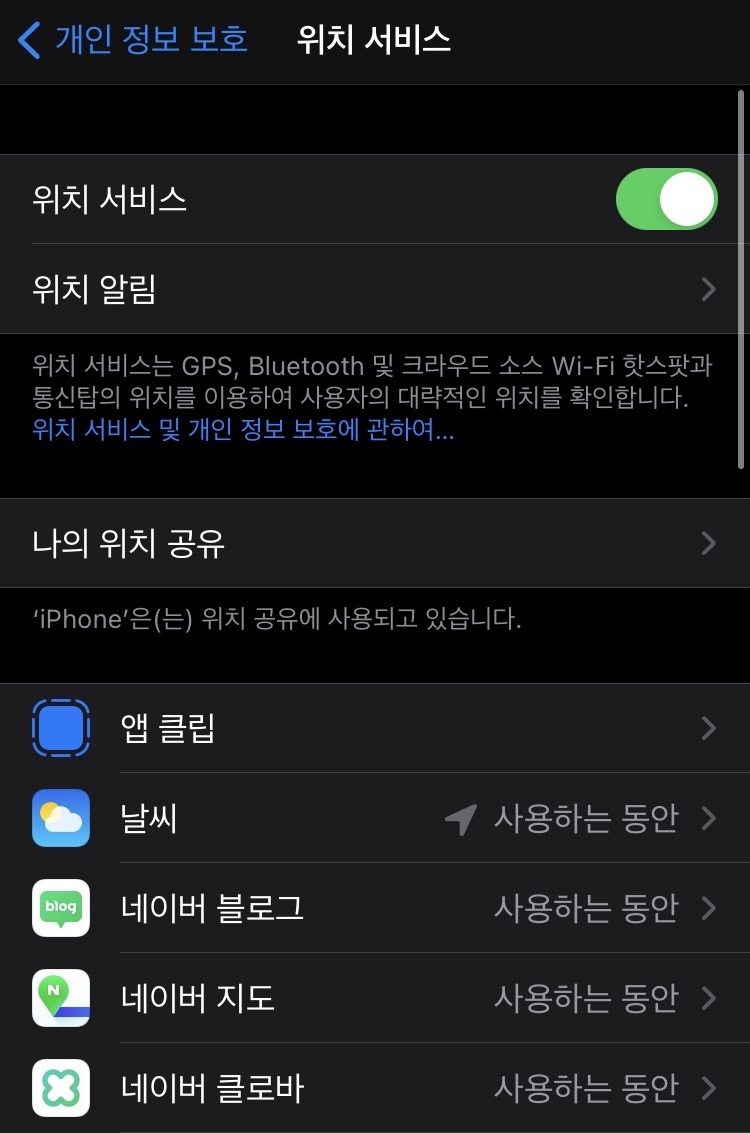Open 네이버 지도 location access

pyautogui.click(x=375, y=998)
